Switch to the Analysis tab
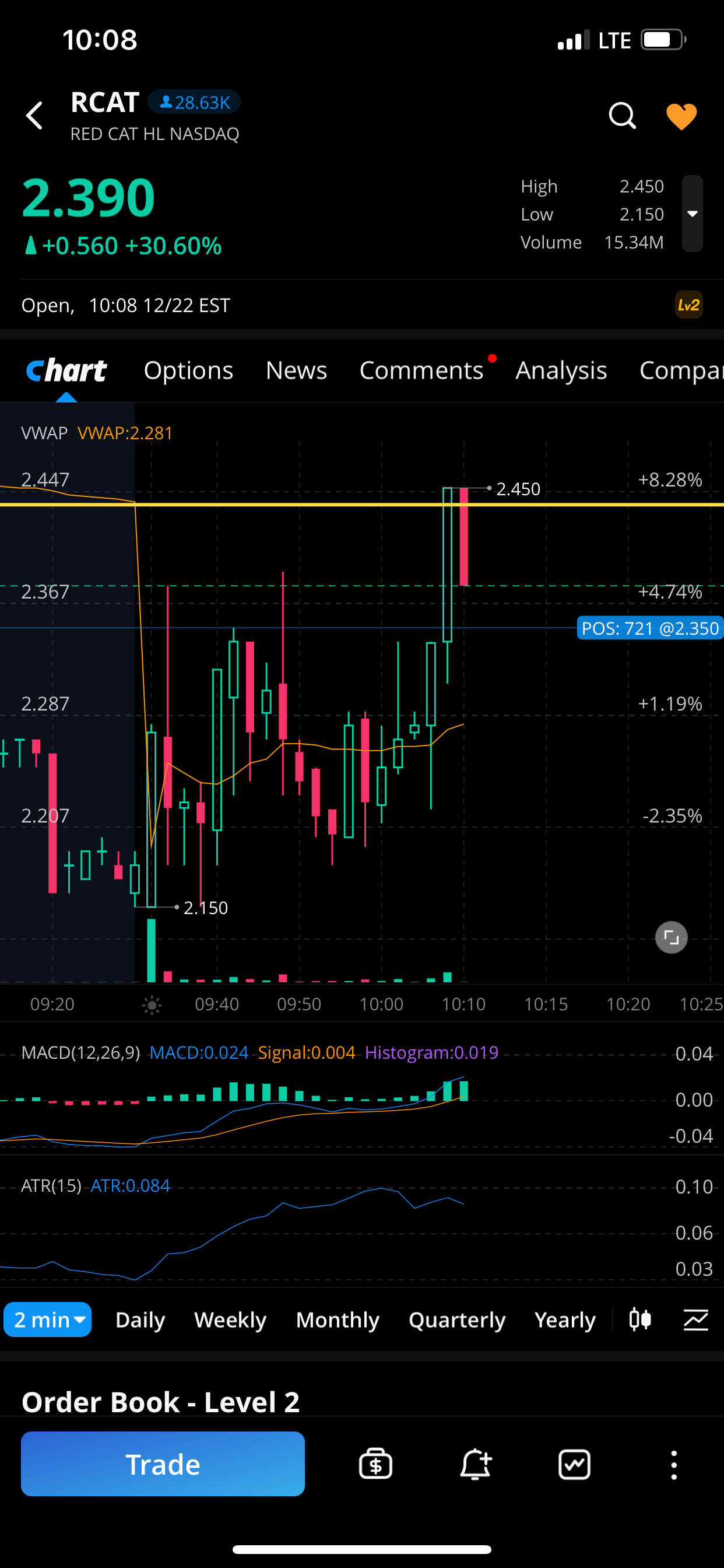724x1568 pixels. tap(561, 370)
